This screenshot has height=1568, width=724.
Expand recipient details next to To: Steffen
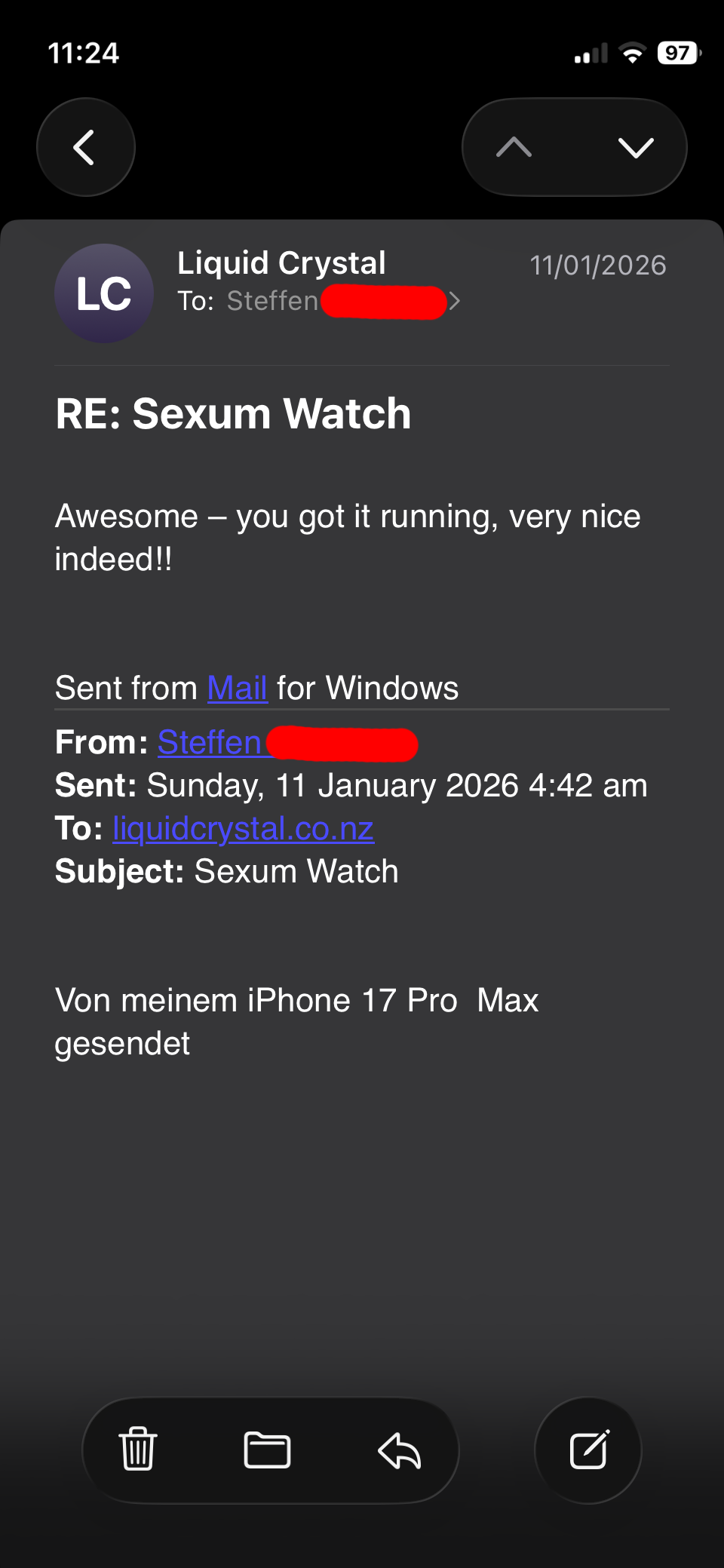point(454,302)
